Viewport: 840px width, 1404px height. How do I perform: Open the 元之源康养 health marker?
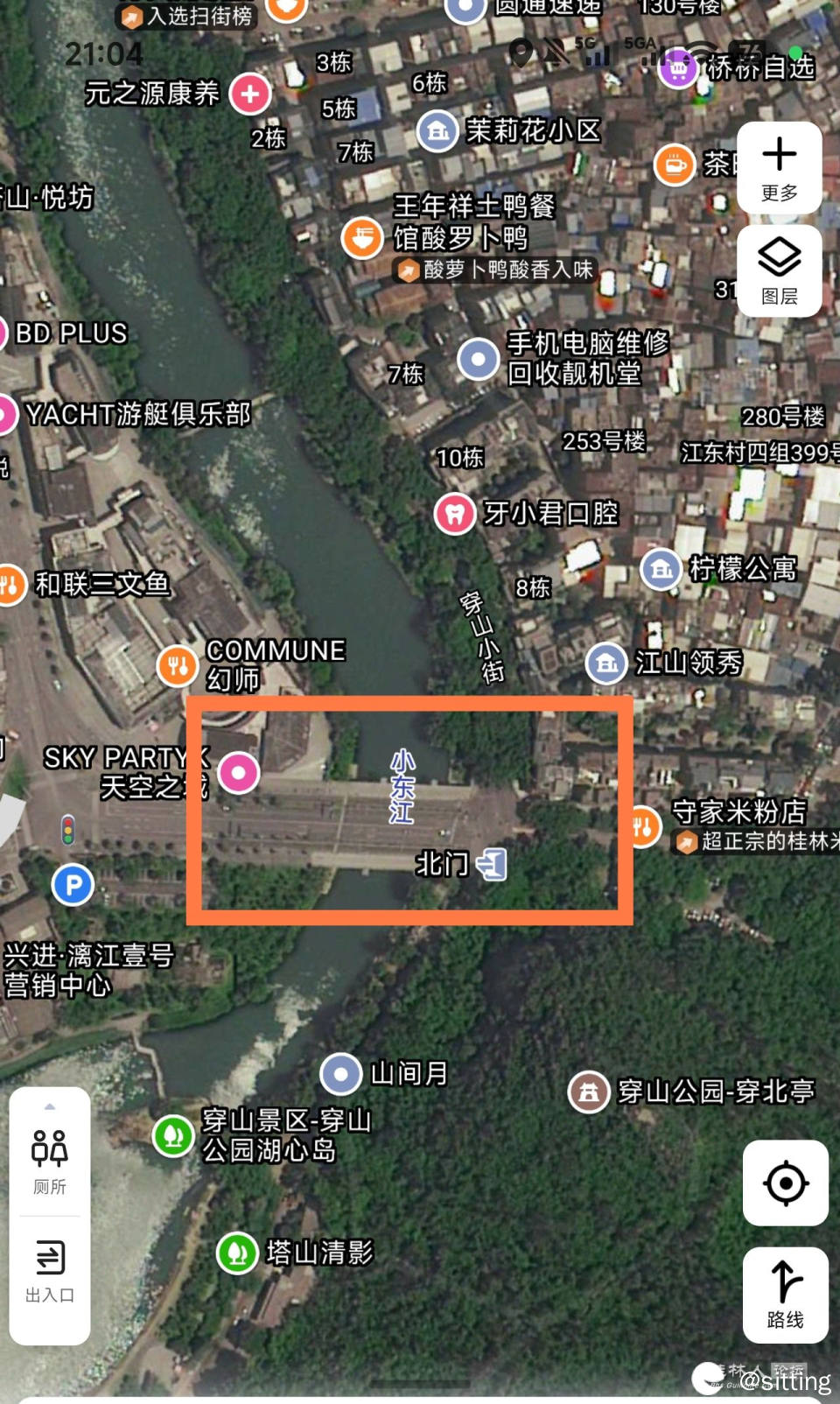click(250, 94)
